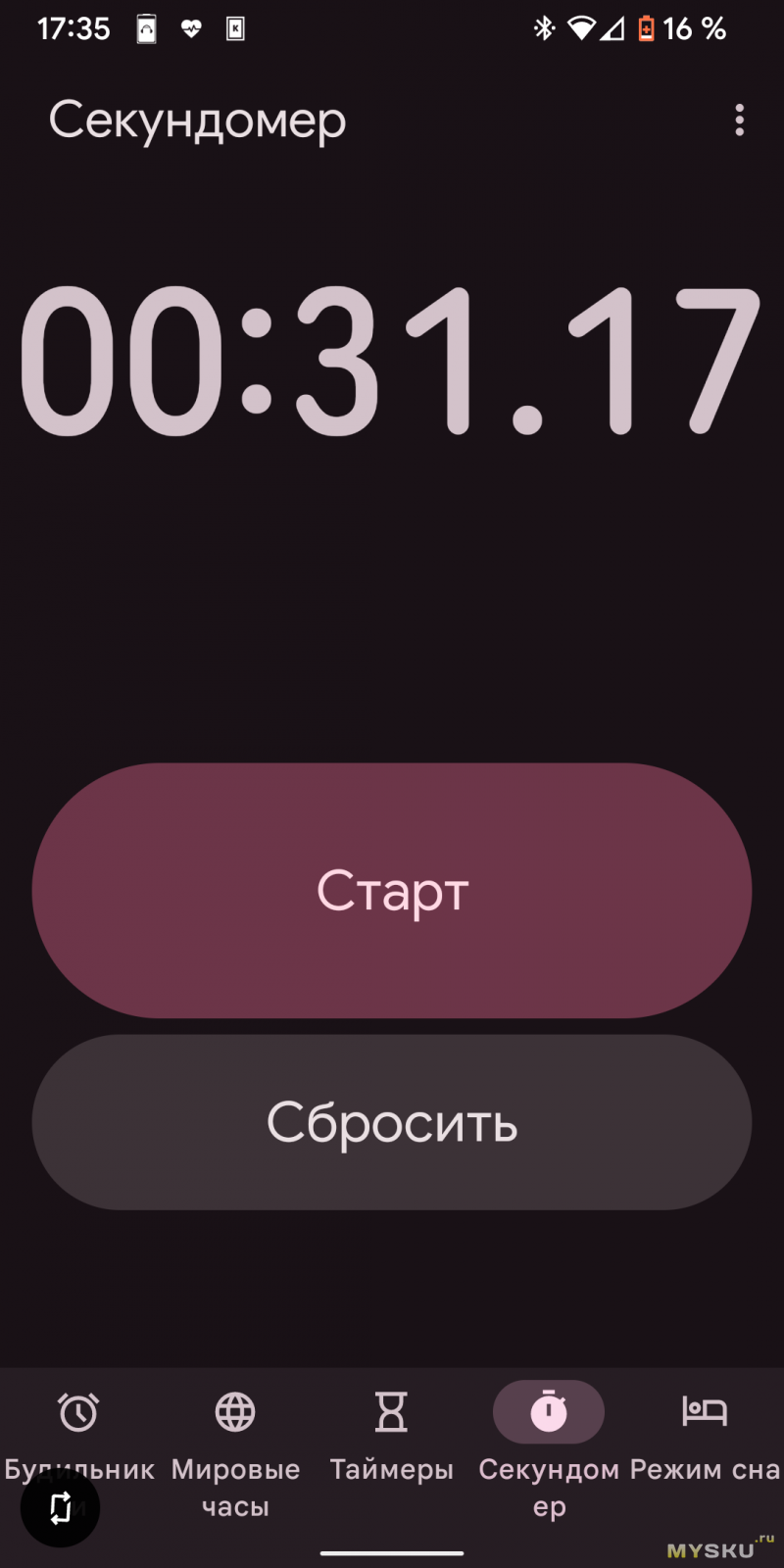The image size is (784, 1568).
Task: Reset the stopwatch with Сбросить
Action: [x=392, y=1122]
